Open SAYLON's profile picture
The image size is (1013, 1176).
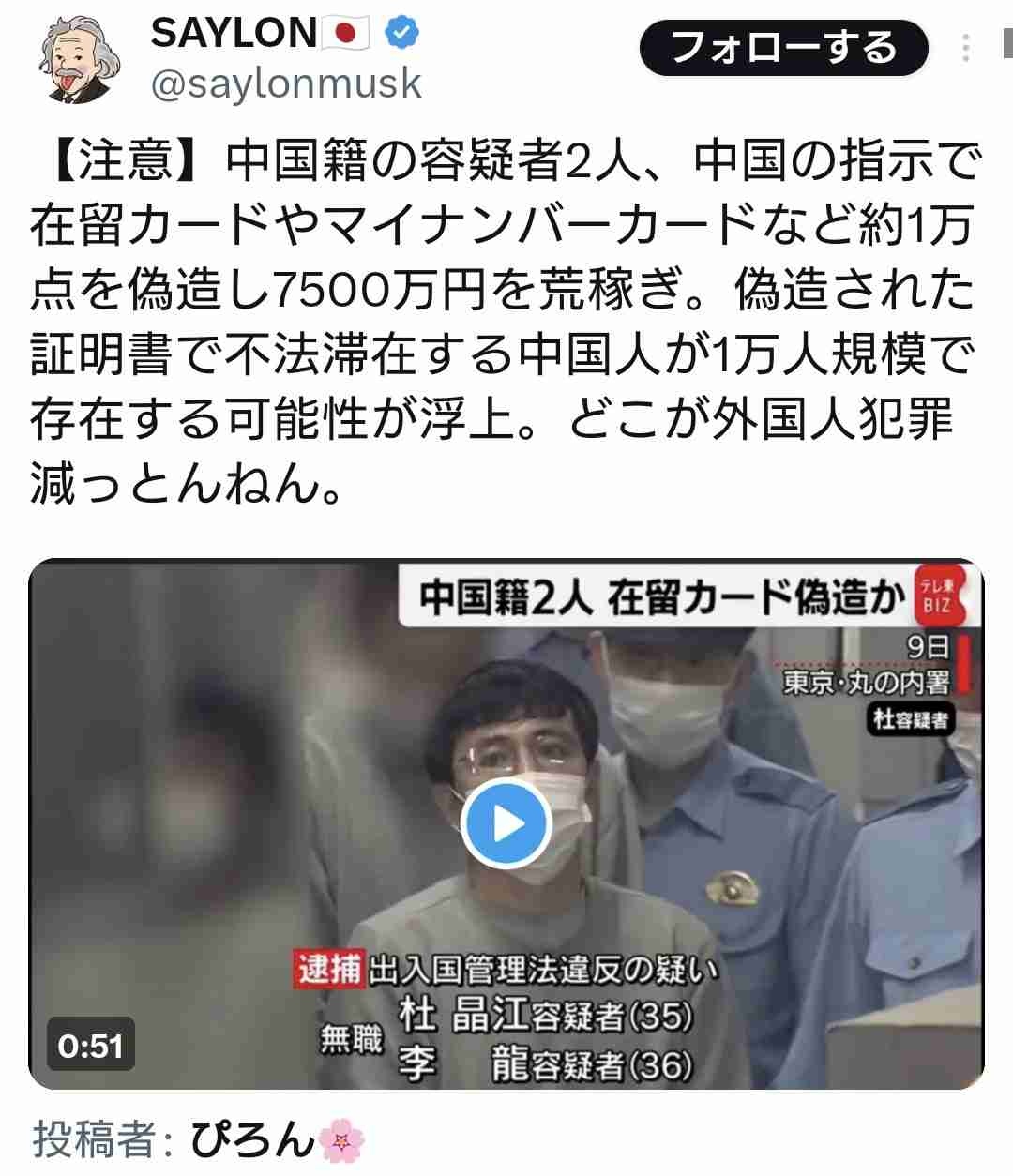click(80, 58)
